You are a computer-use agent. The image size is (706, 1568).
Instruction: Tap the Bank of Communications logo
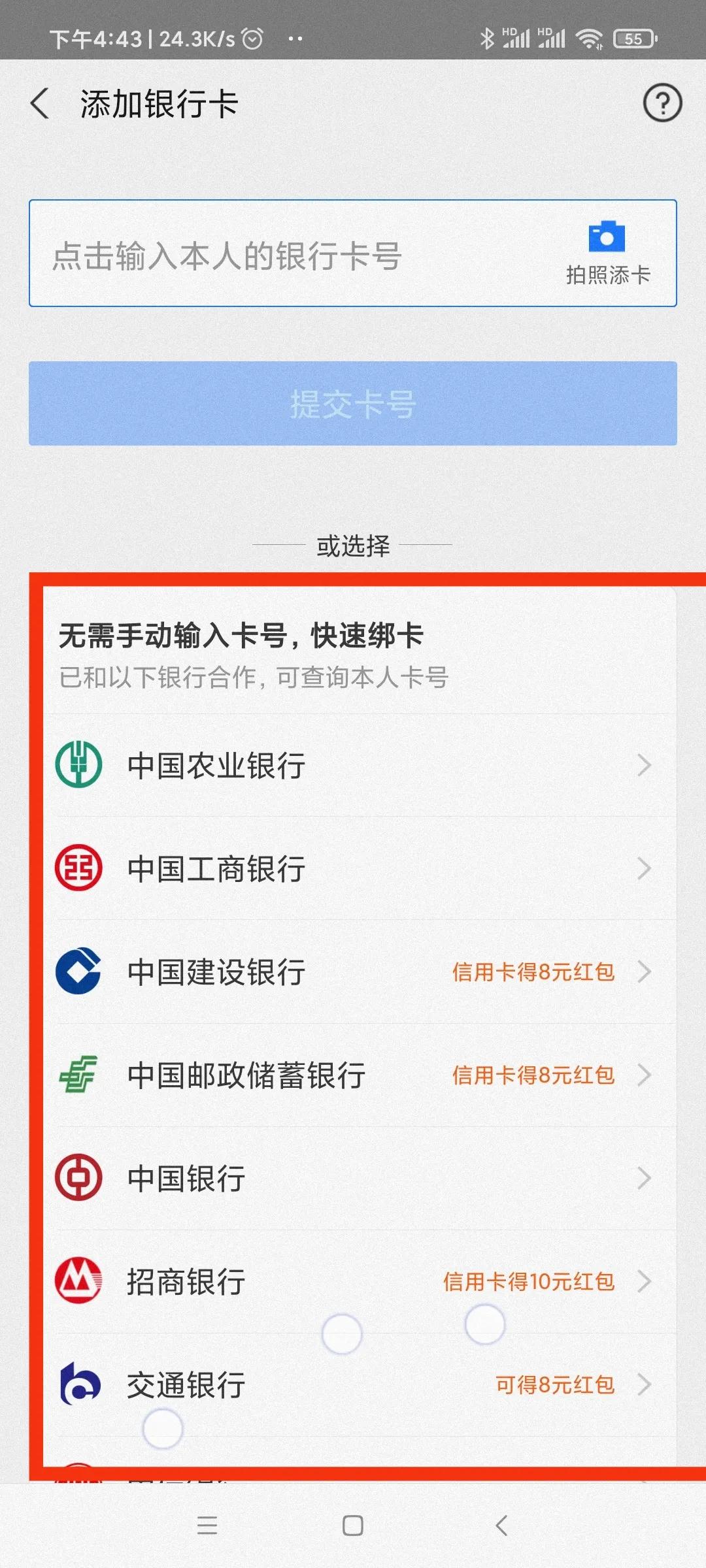[x=78, y=1384]
